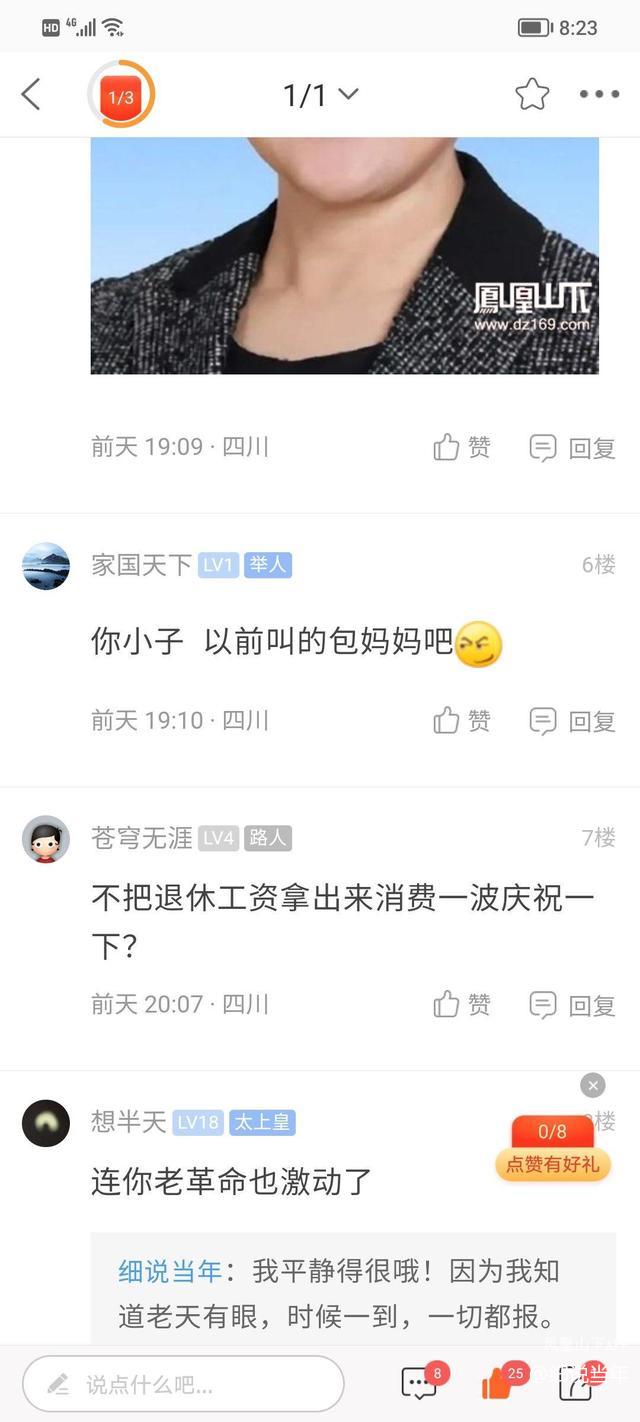Dismiss the 点赞有好礼 floating badge
640x1422 pixels.
[593, 1085]
